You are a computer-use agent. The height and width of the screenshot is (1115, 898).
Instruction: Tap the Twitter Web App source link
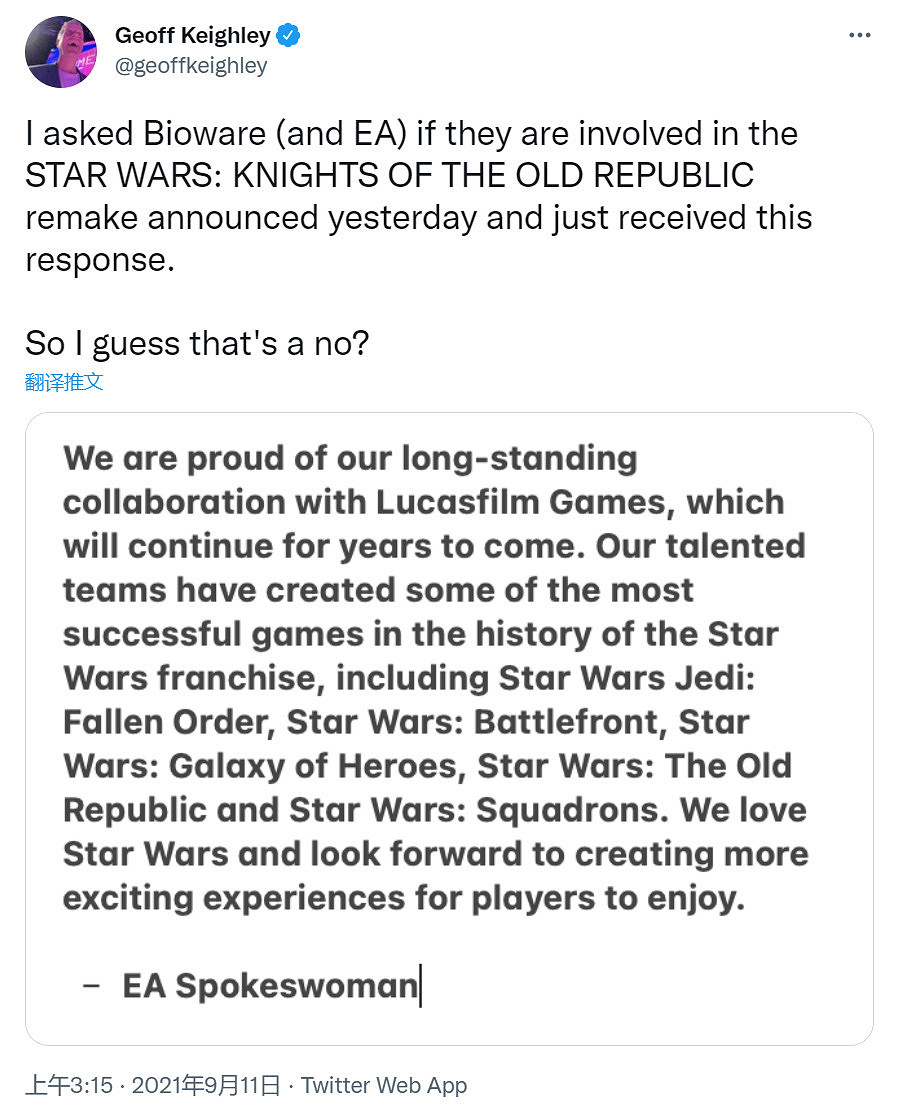[384, 1085]
